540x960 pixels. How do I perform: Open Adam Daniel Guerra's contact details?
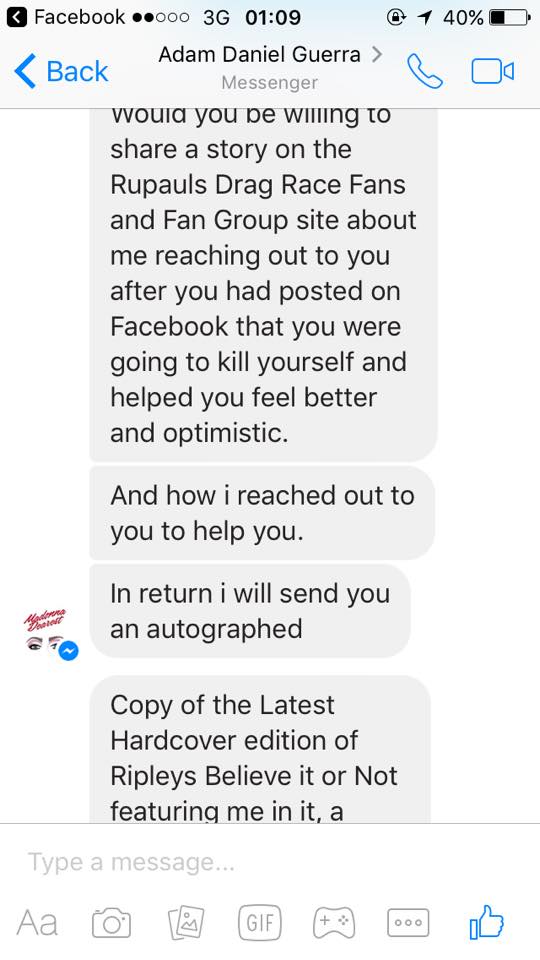(270, 66)
